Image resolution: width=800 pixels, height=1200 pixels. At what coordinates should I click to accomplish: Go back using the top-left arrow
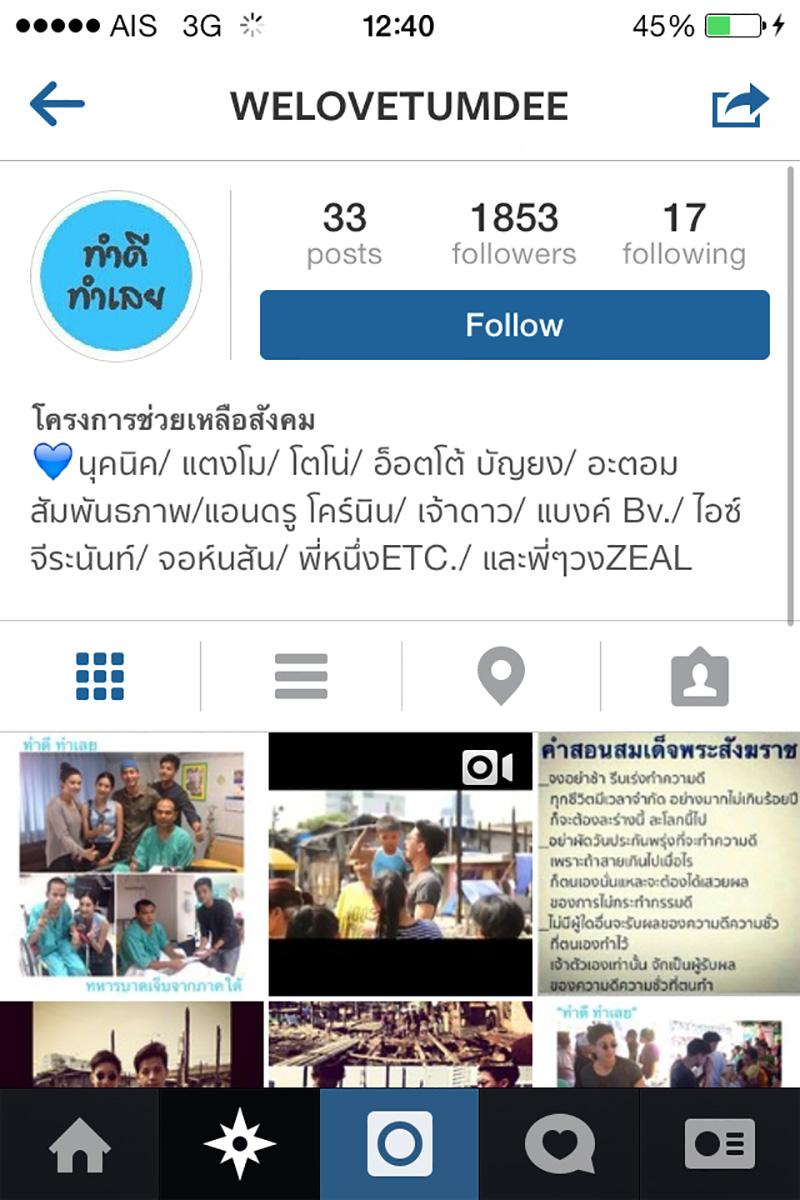click(x=57, y=104)
